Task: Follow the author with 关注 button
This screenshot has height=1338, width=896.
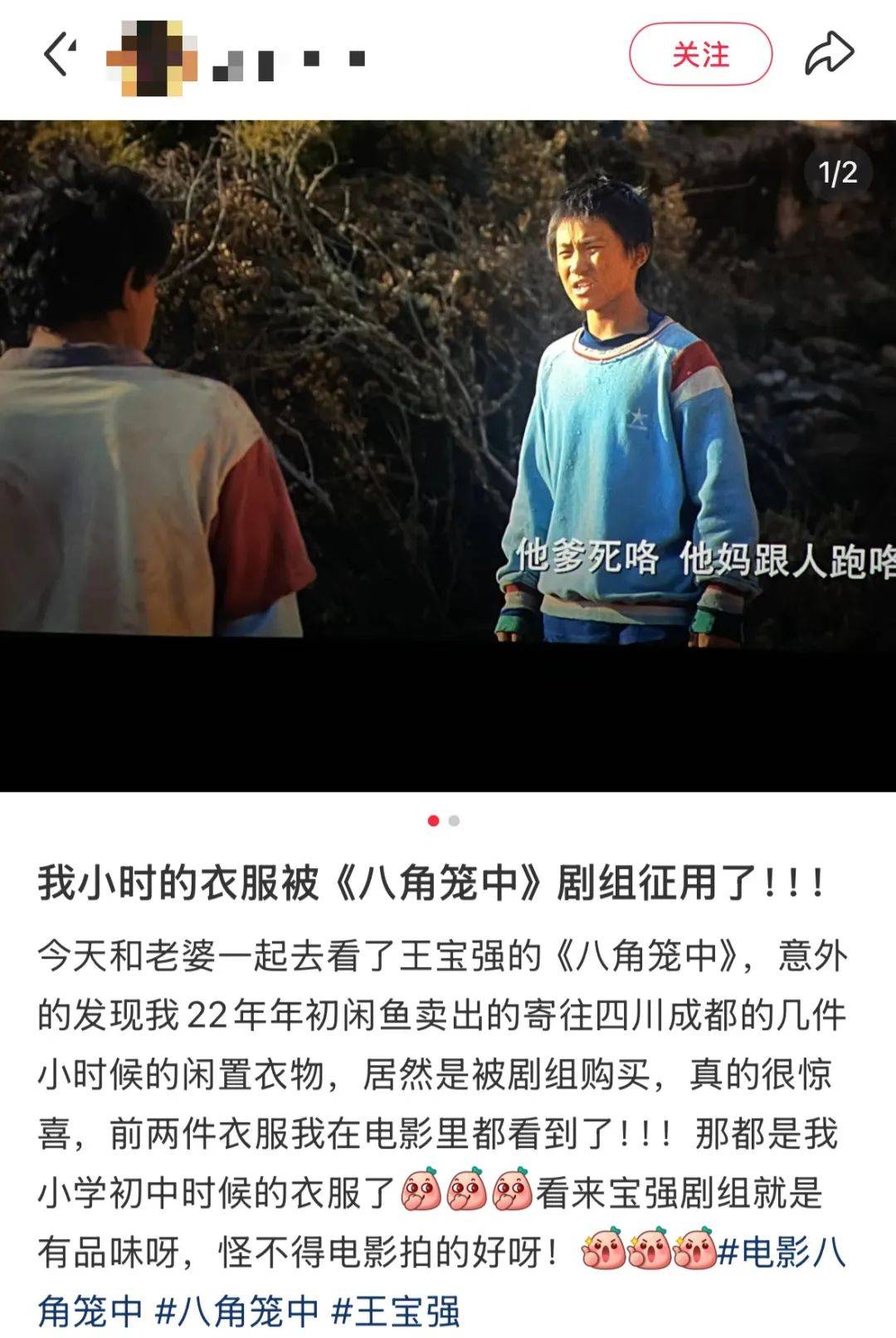Action: 700,55
